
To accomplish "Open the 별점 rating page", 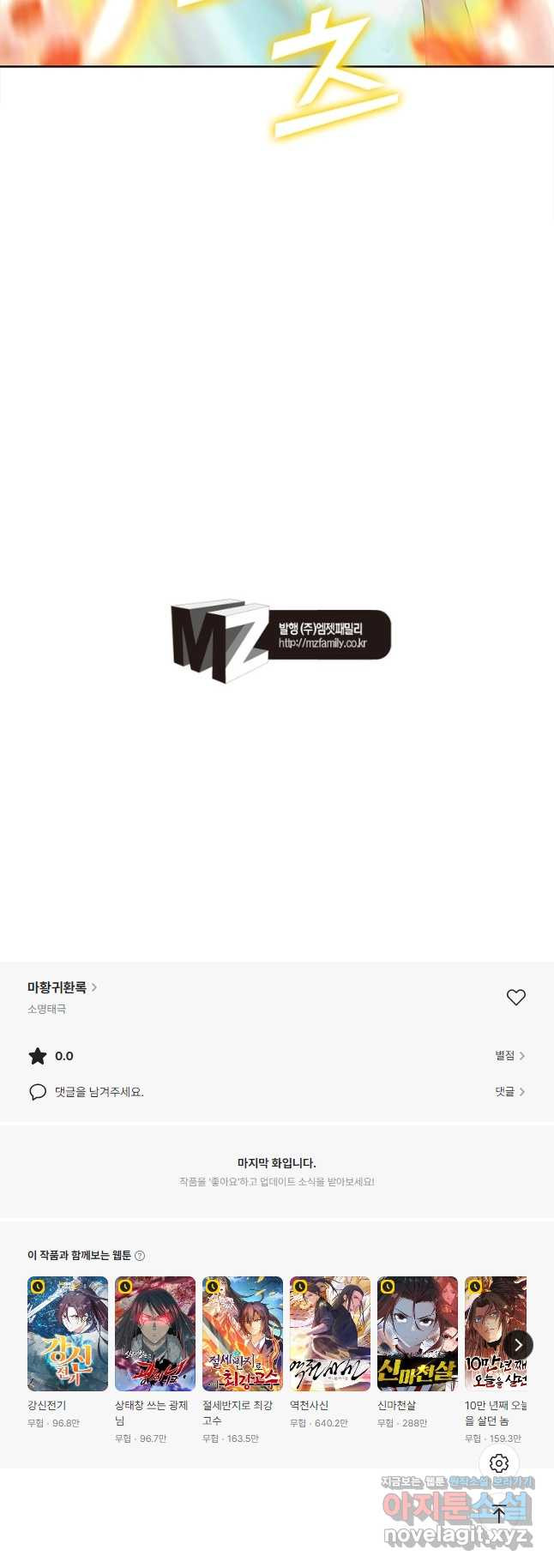I will (x=509, y=1056).
